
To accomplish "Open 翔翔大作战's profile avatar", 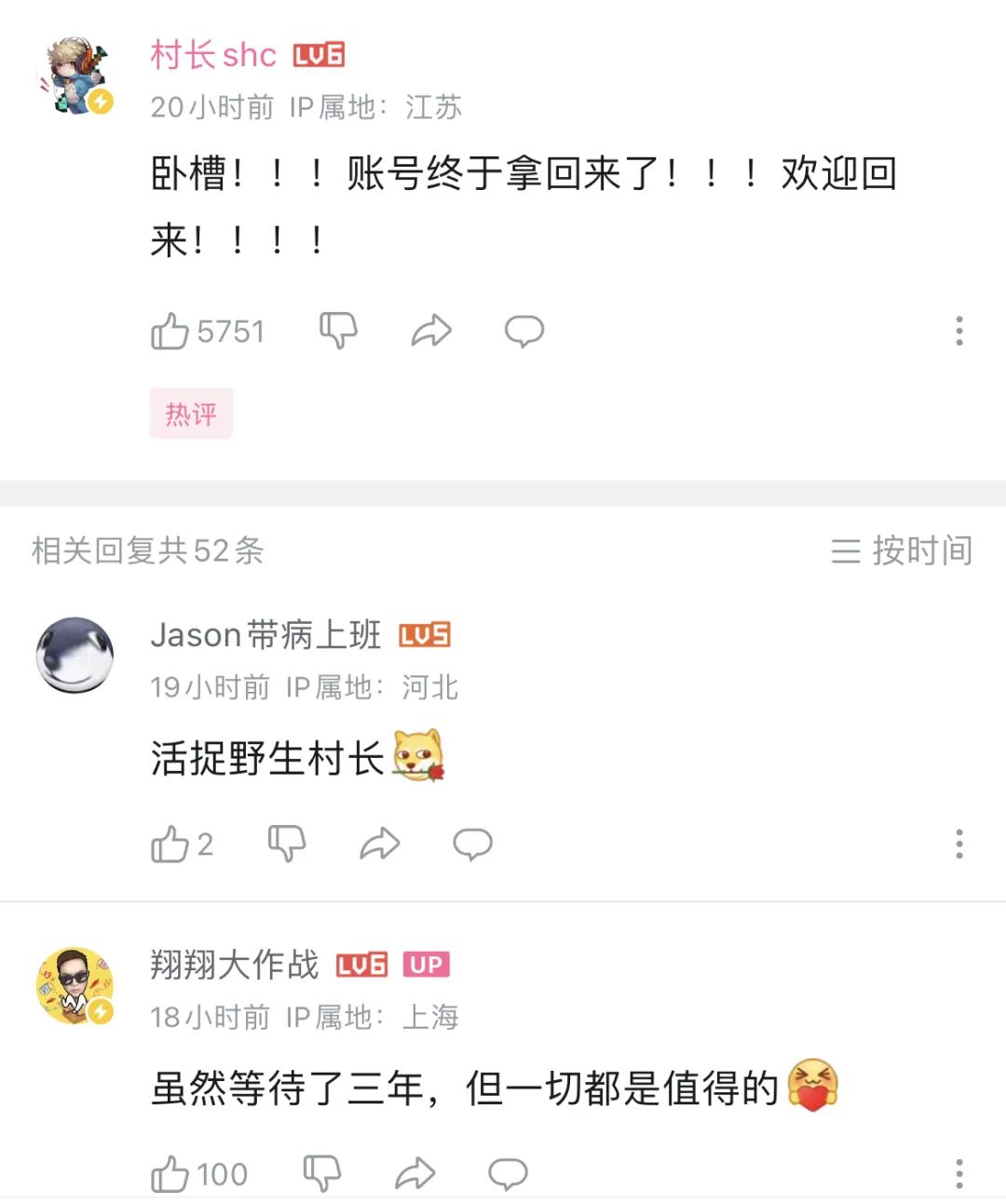I will pos(75,985).
